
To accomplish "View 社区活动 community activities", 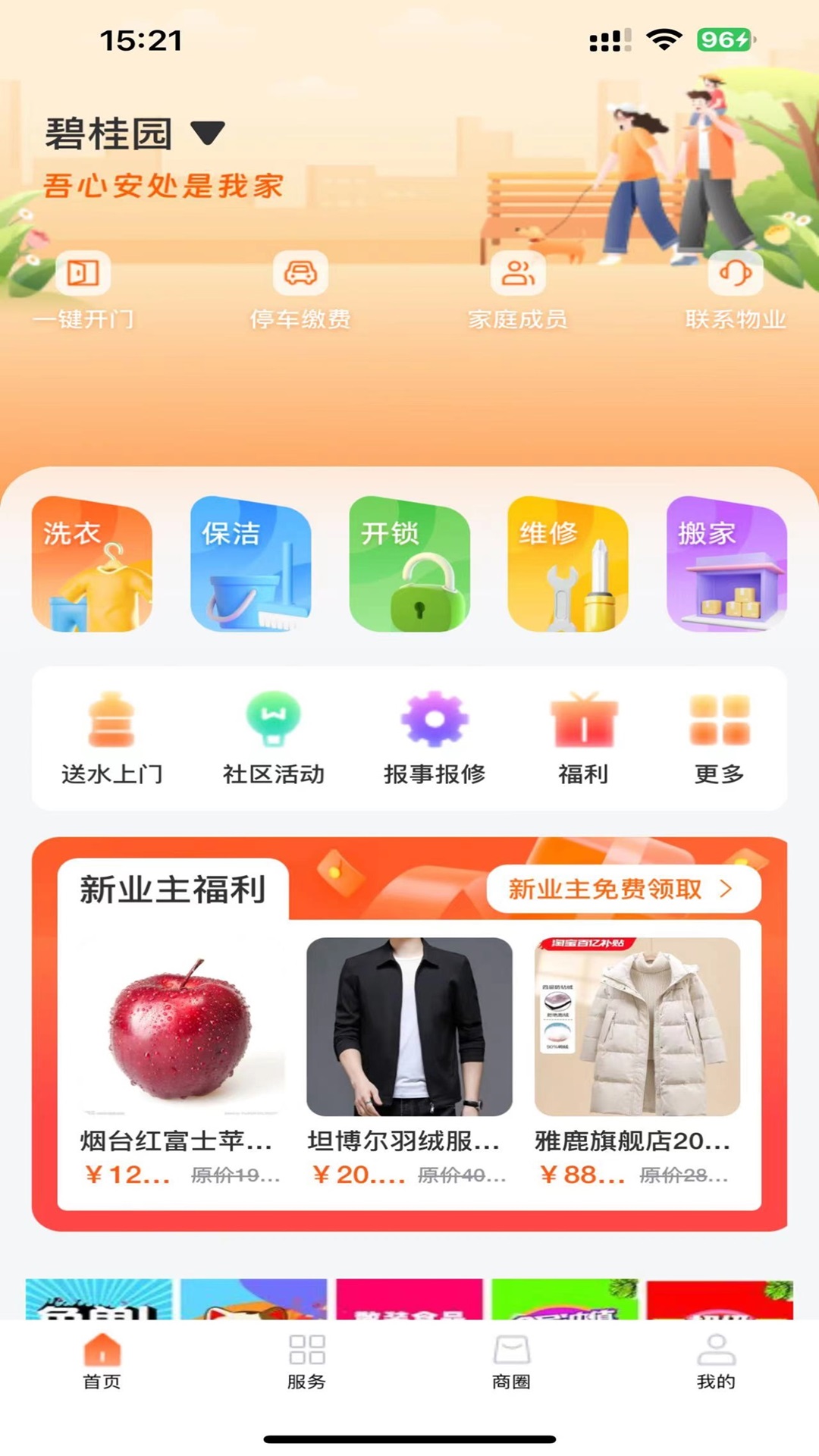I will (273, 738).
